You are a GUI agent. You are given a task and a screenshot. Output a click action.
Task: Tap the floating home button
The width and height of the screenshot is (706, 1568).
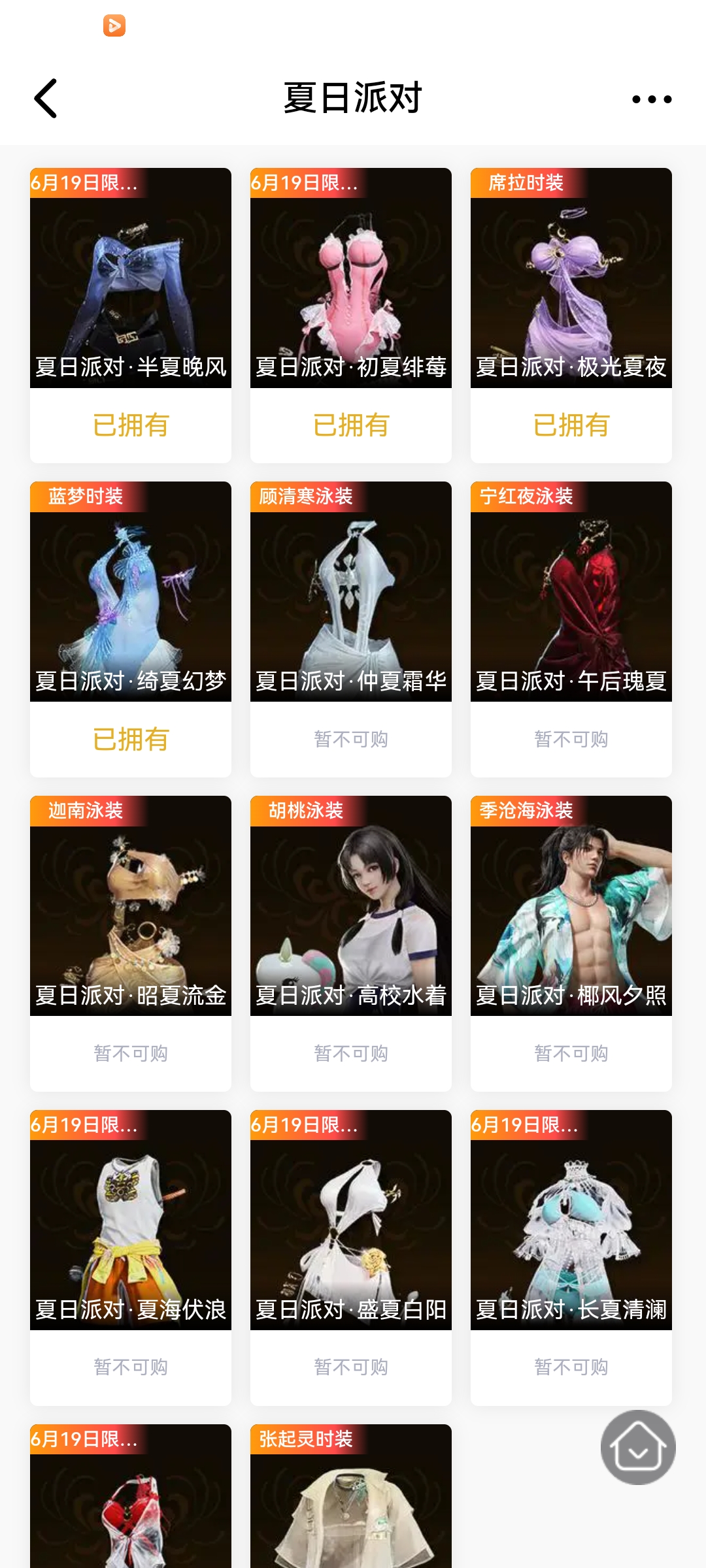[x=638, y=1447]
